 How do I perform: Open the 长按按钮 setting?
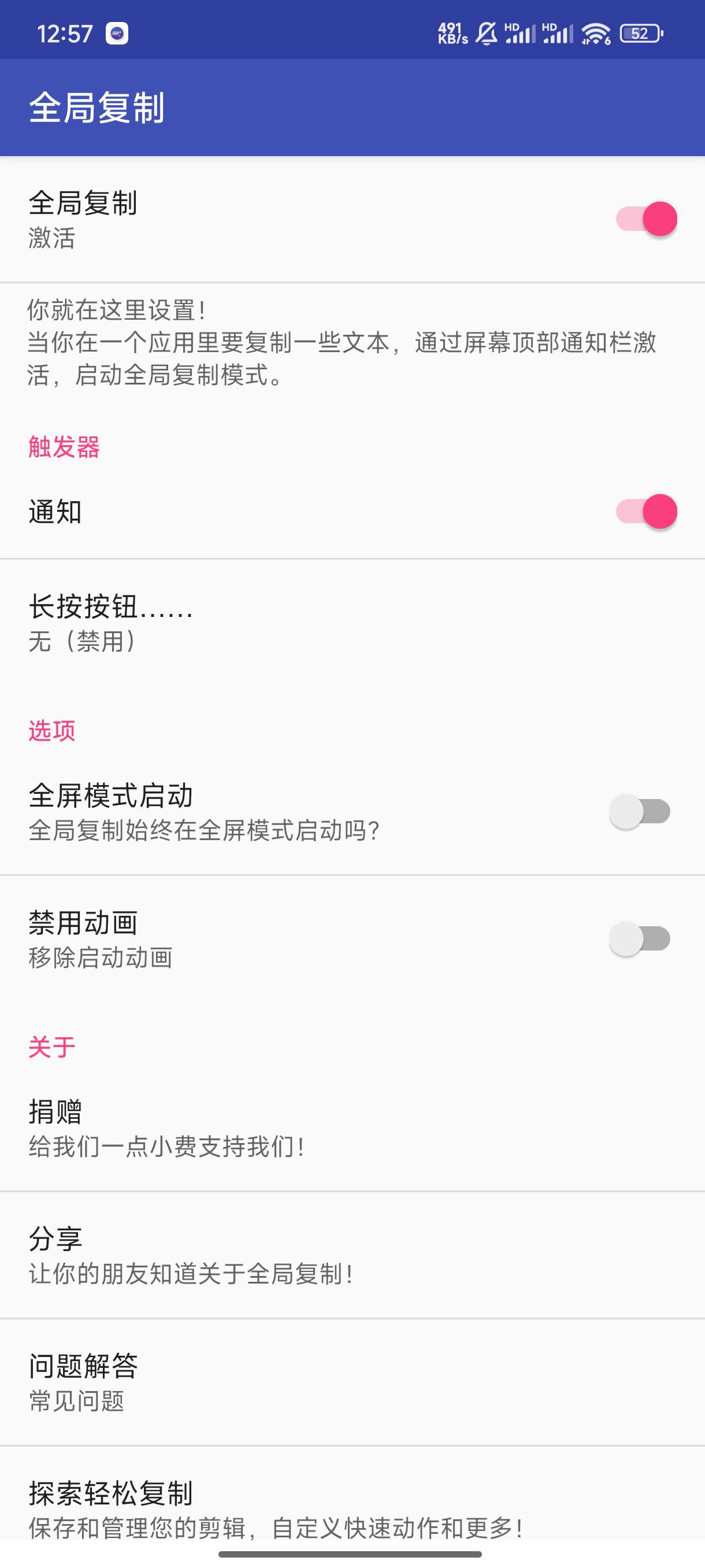[x=353, y=622]
